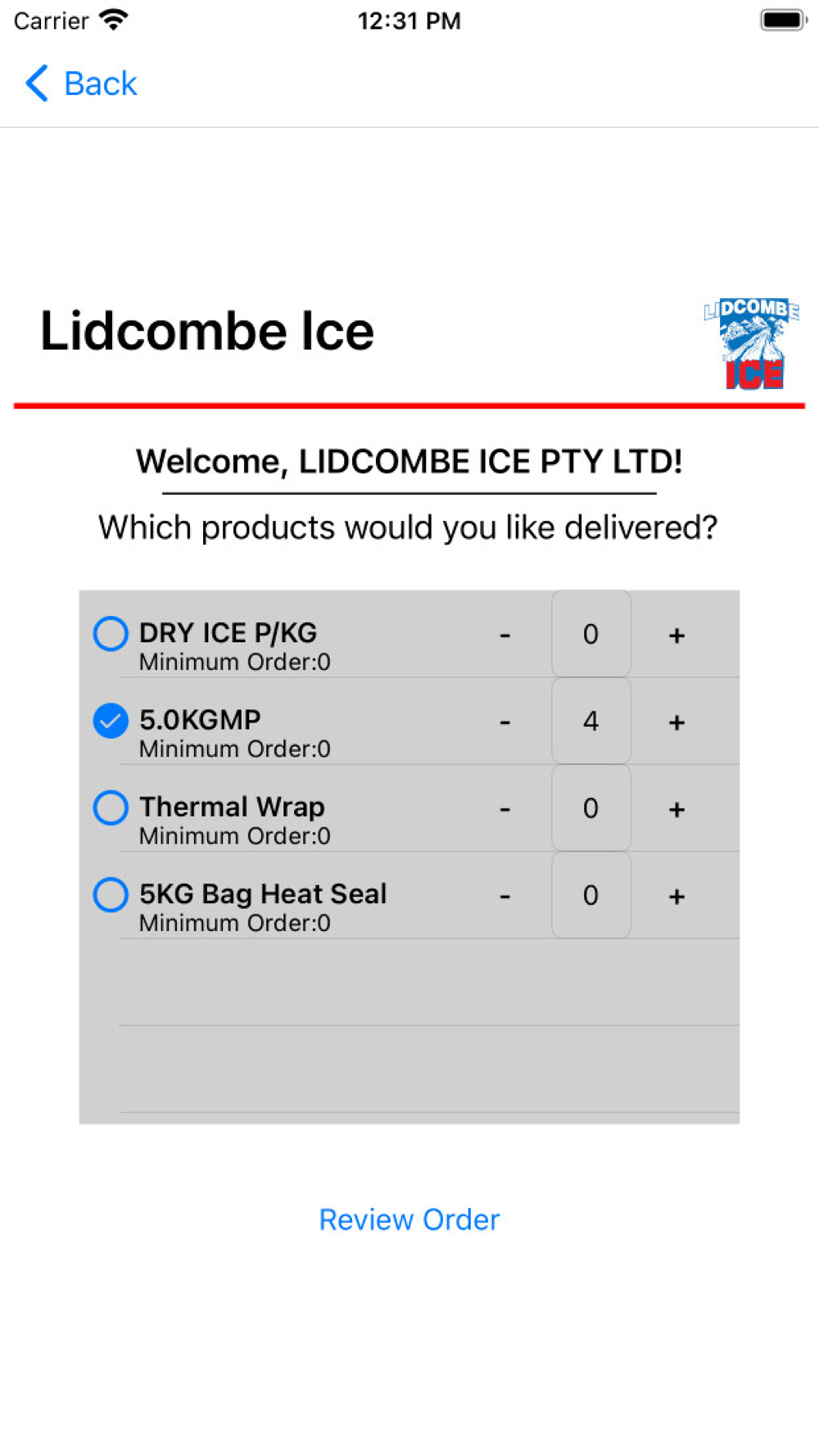
Task: Increase Thermal Wrap quantity with plus
Action: (676, 809)
